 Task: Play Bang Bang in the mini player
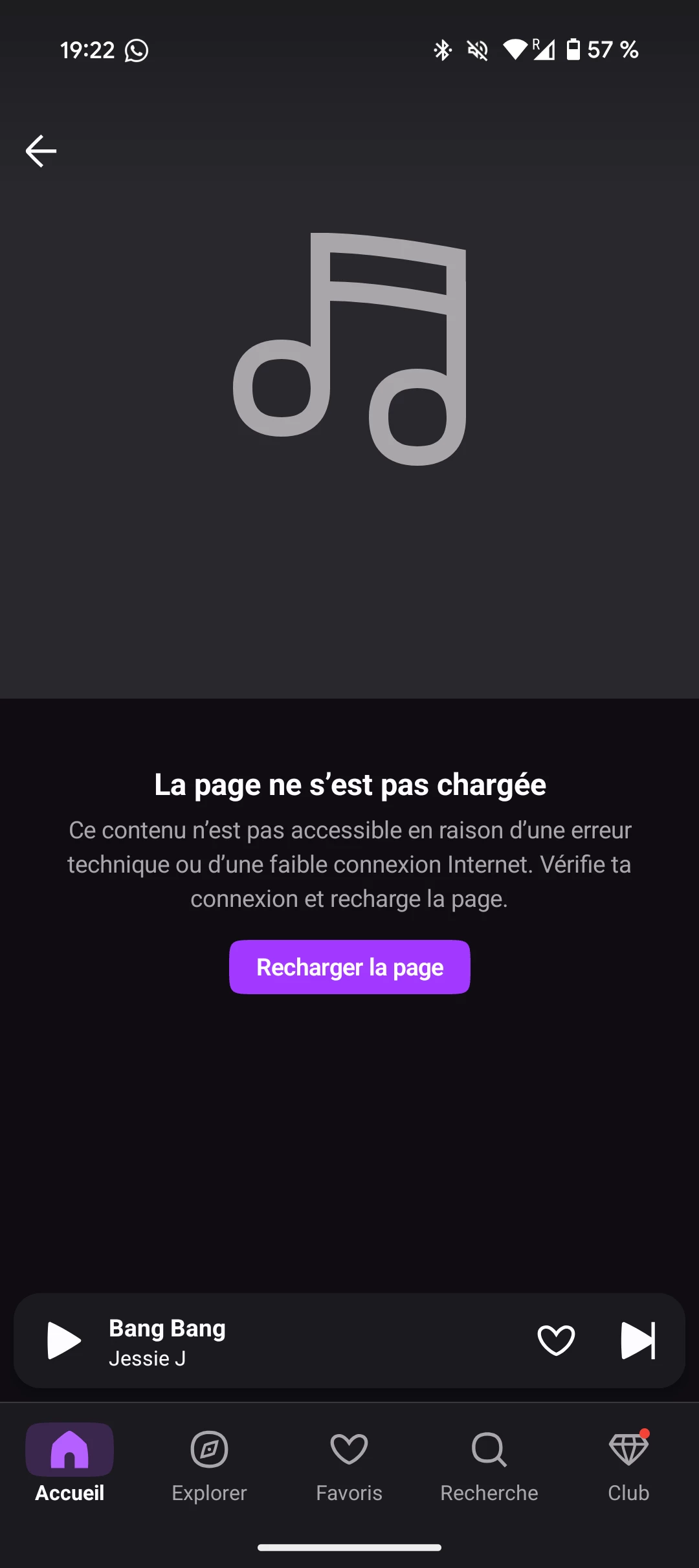64,1340
